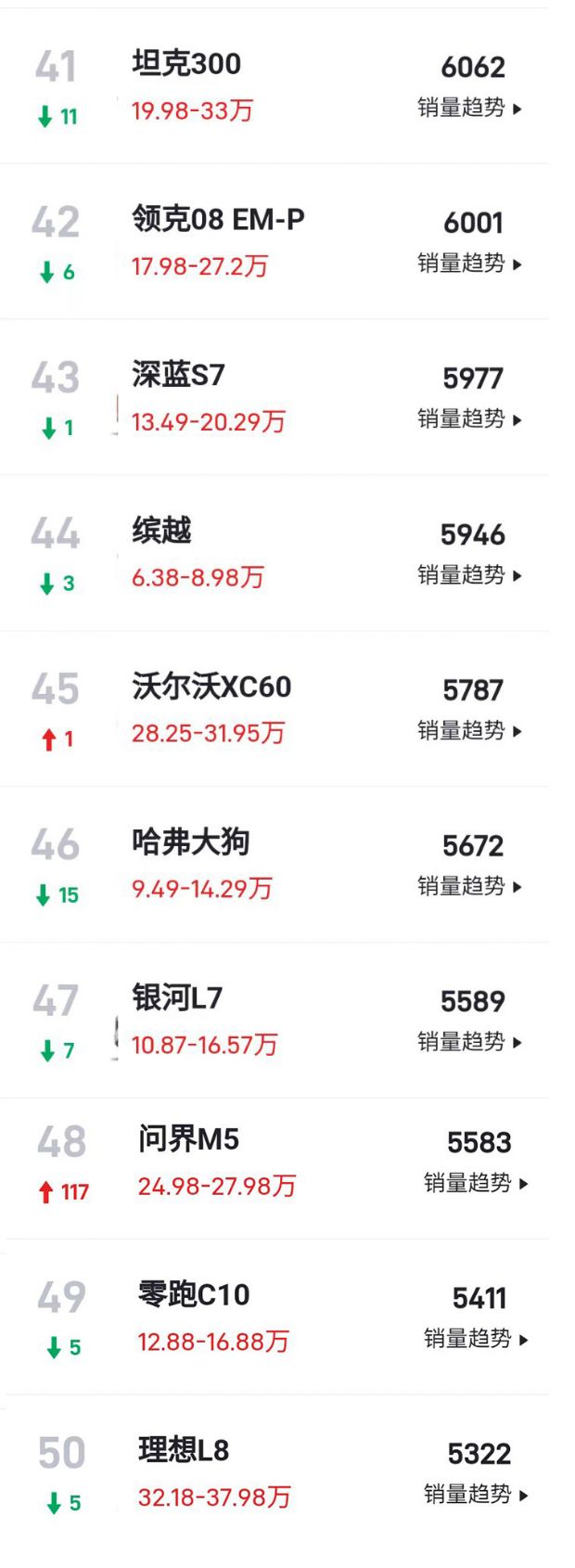Show 销量趋势 for 领克08 EM-P

coord(469,264)
